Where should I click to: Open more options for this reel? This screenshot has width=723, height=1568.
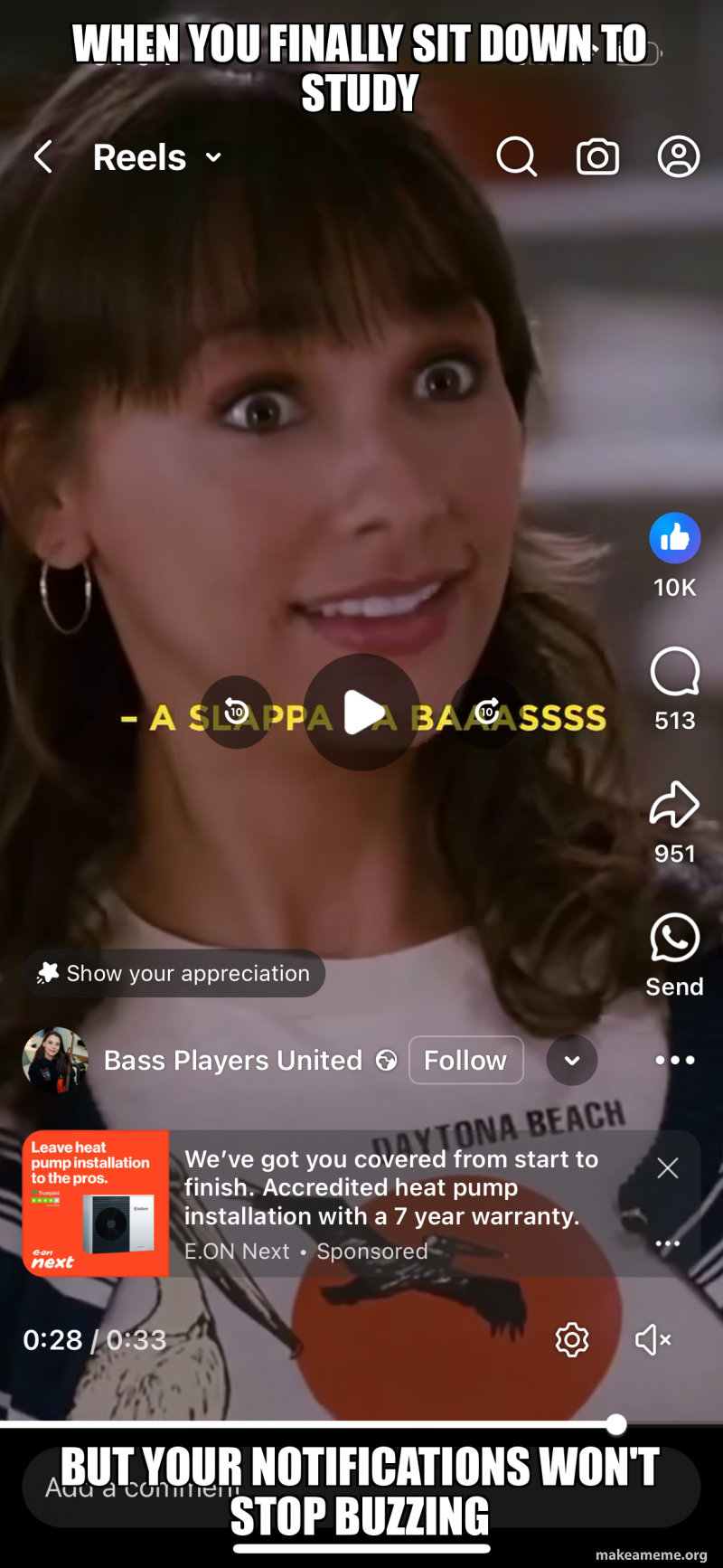coord(674,1060)
